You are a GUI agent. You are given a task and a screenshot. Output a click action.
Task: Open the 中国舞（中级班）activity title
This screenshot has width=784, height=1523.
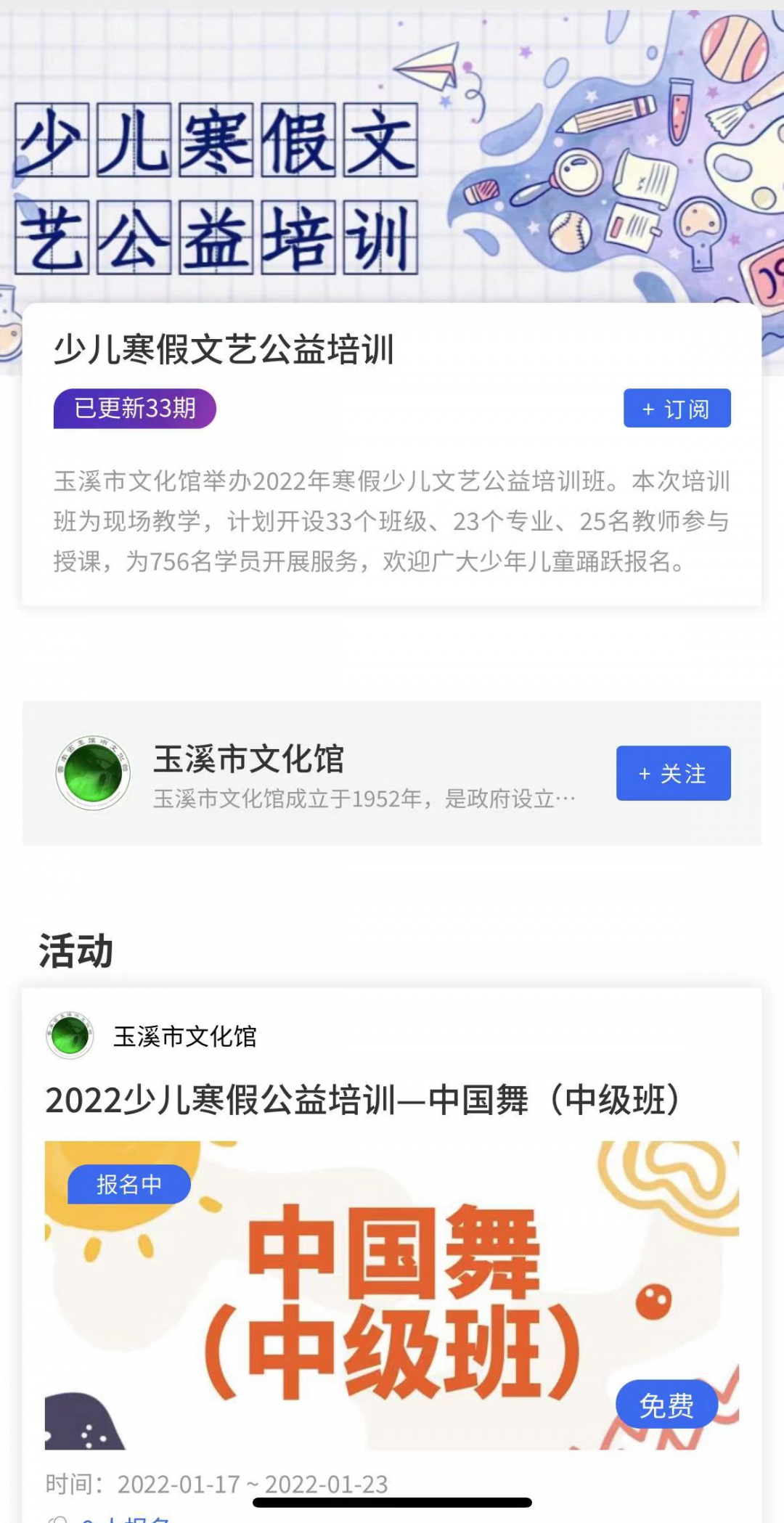(363, 1100)
